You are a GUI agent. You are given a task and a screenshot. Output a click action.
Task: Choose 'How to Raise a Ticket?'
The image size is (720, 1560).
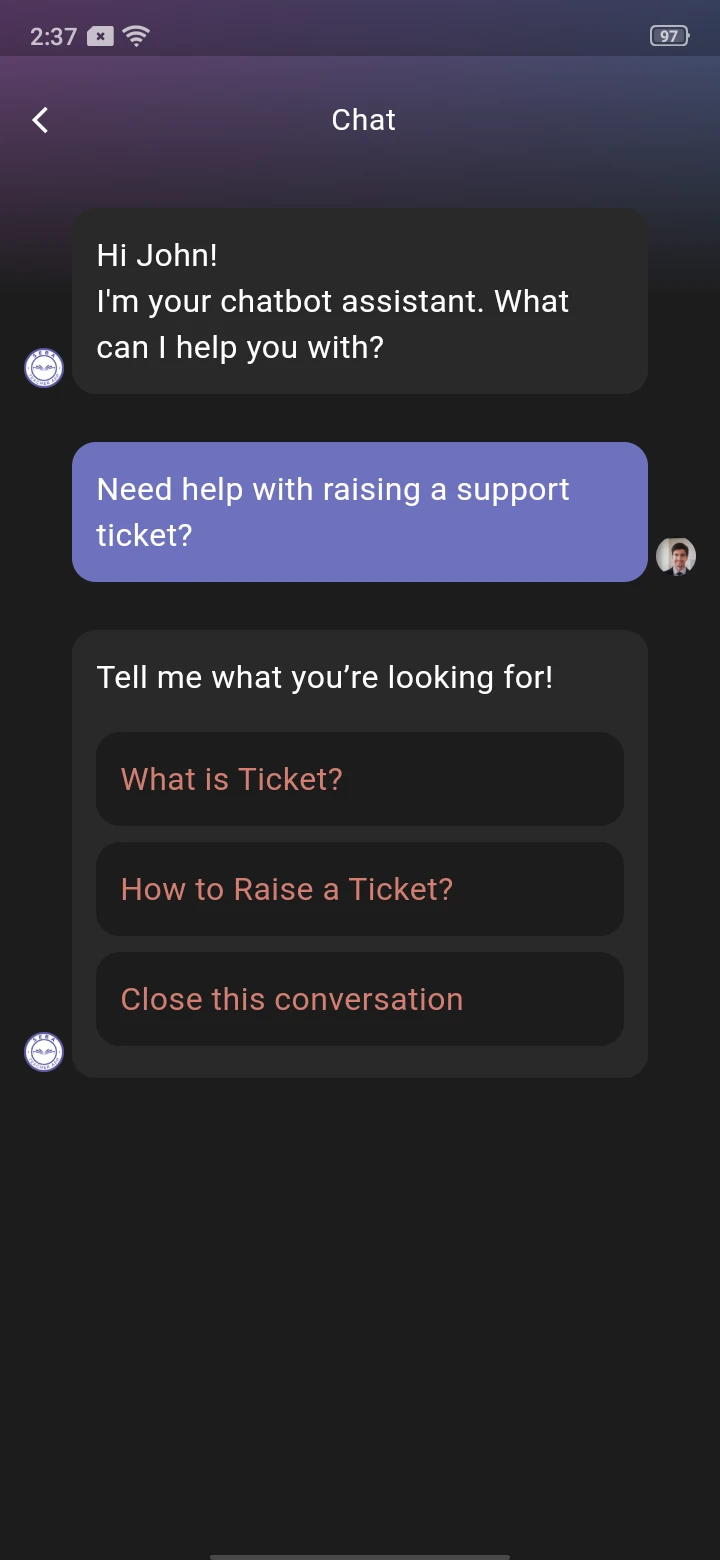tap(359, 889)
